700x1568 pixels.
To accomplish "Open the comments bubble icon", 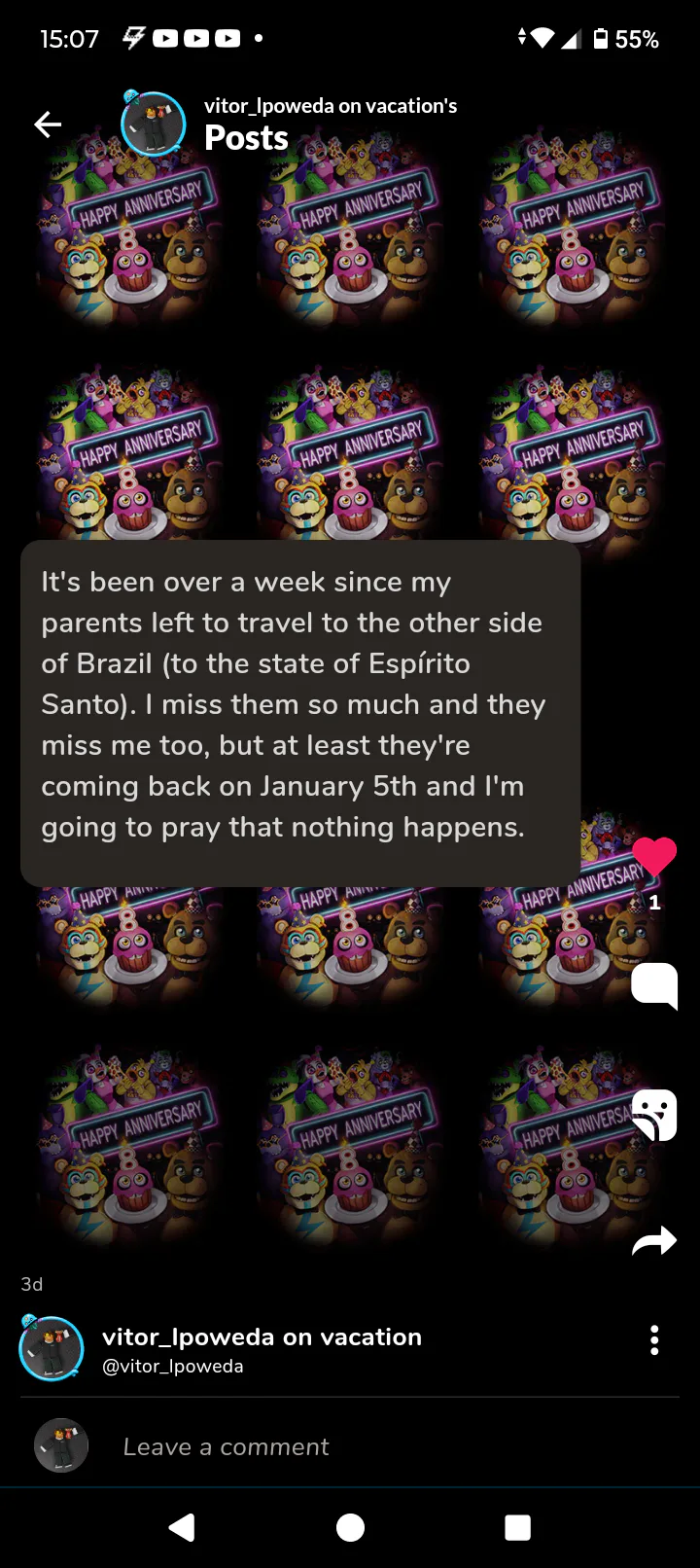I will tap(654, 985).
